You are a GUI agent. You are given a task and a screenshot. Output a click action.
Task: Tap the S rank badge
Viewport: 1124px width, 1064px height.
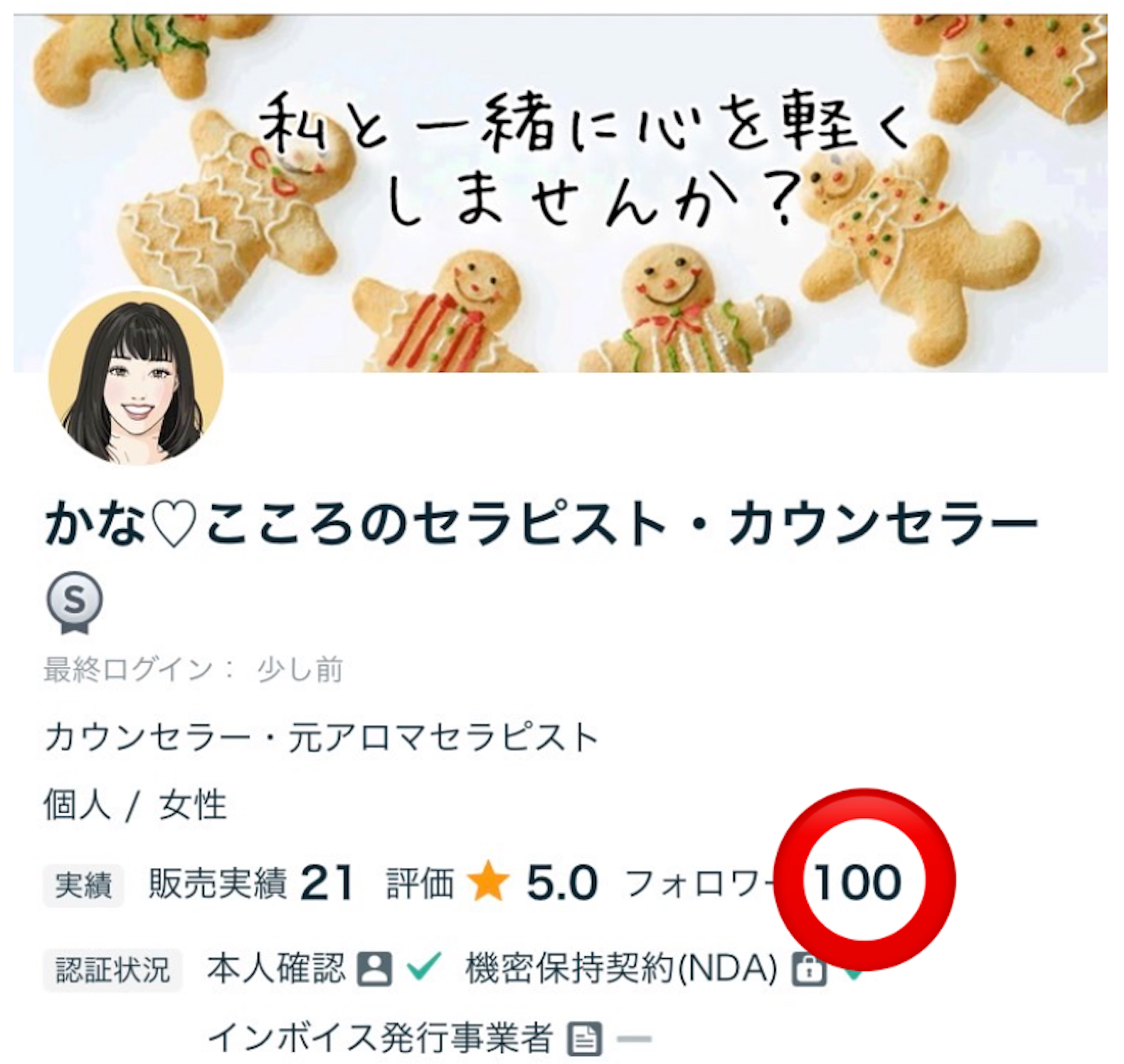pos(75,602)
